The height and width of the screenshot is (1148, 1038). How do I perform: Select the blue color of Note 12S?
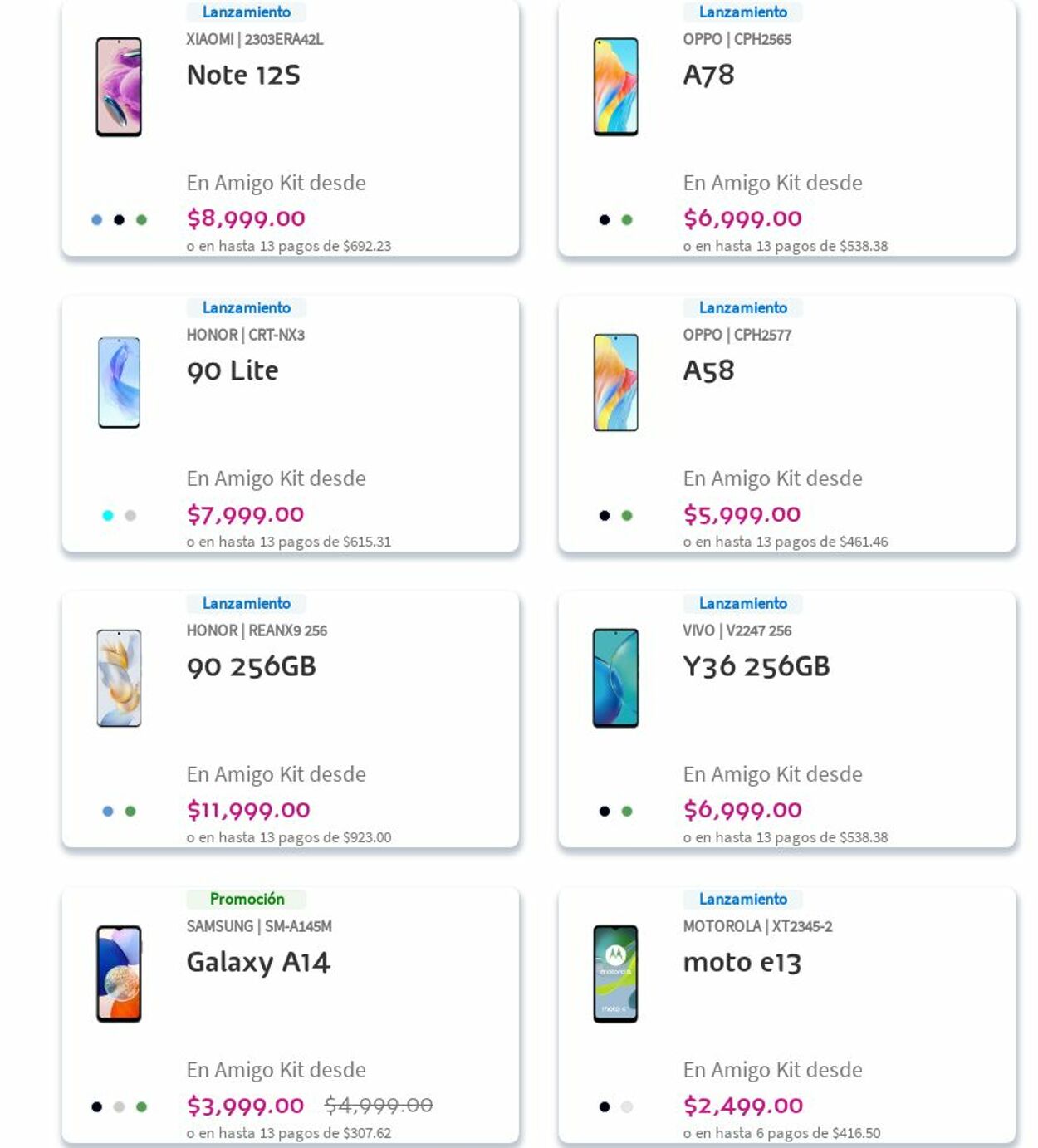coord(97,220)
